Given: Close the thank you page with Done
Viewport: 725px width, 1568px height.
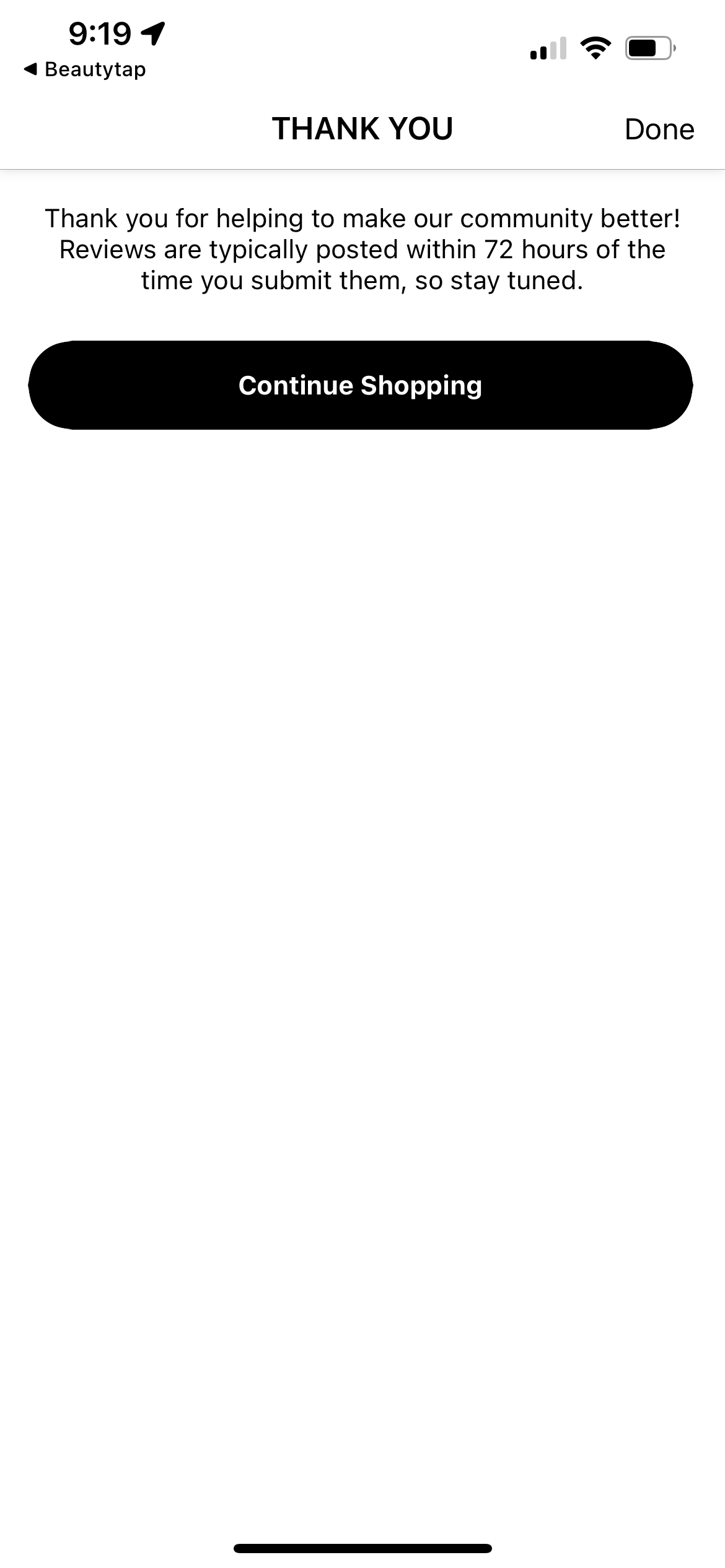Looking at the screenshot, I should tap(659, 129).
